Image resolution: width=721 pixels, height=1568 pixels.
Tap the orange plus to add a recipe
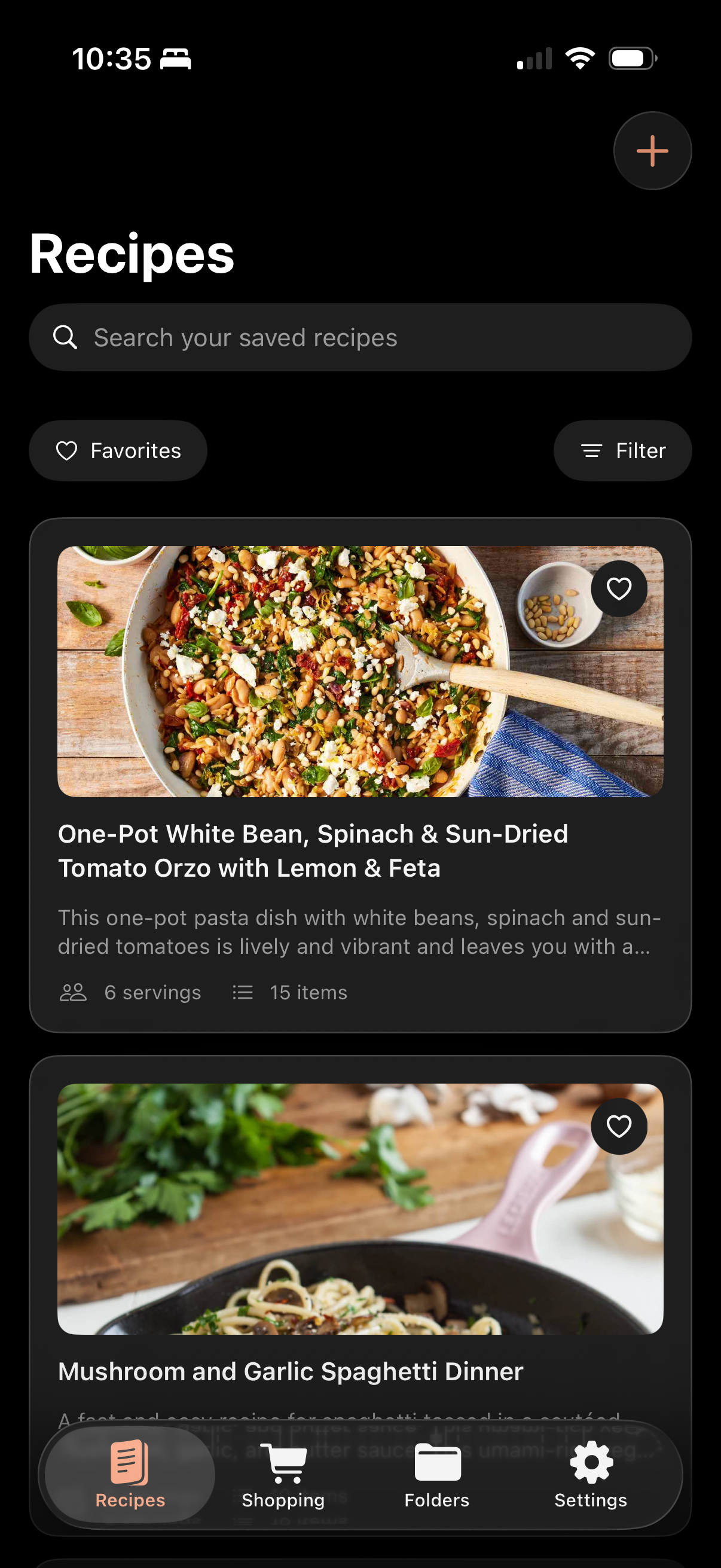[x=652, y=151]
